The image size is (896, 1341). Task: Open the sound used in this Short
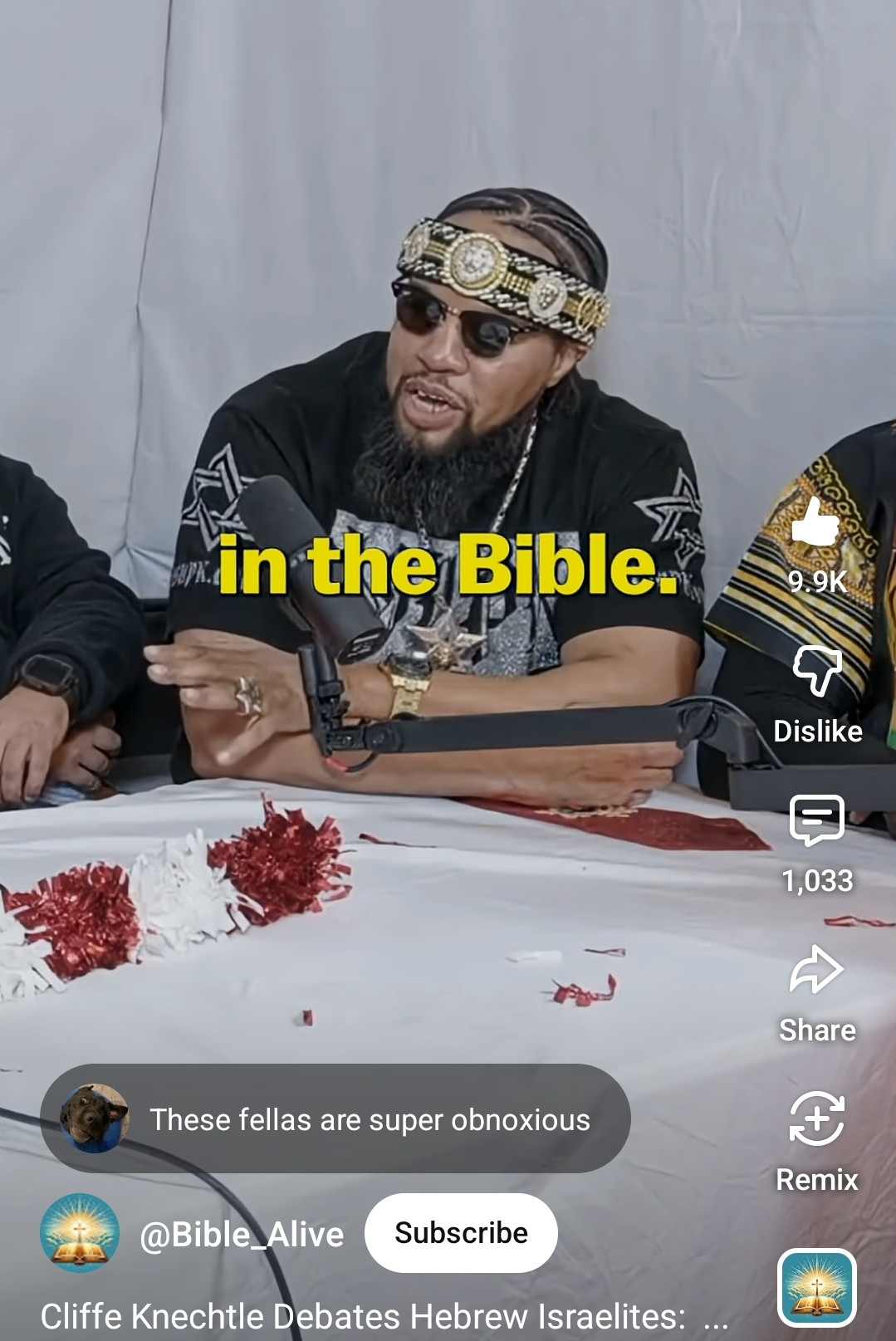[816, 1288]
